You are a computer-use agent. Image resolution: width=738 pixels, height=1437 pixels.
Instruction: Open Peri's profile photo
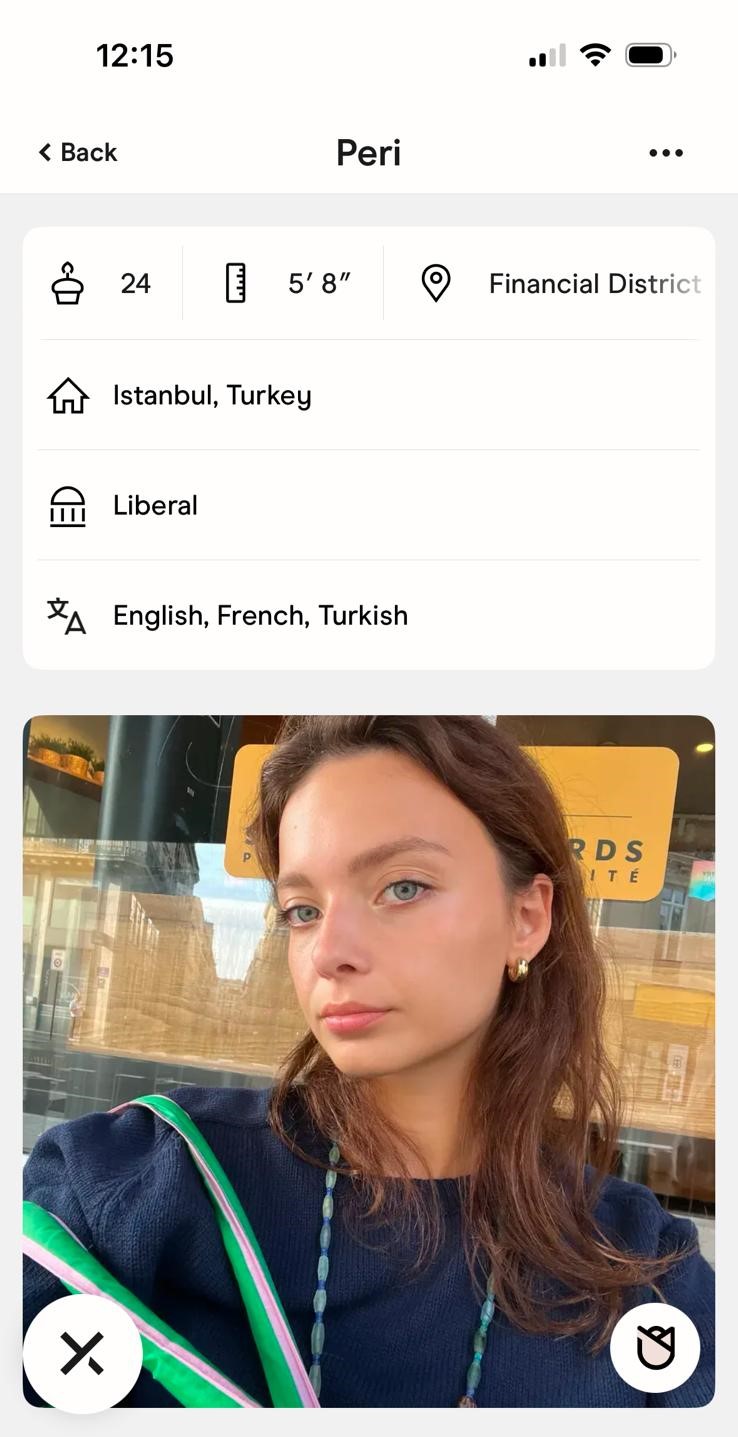tap(369, 1061)
